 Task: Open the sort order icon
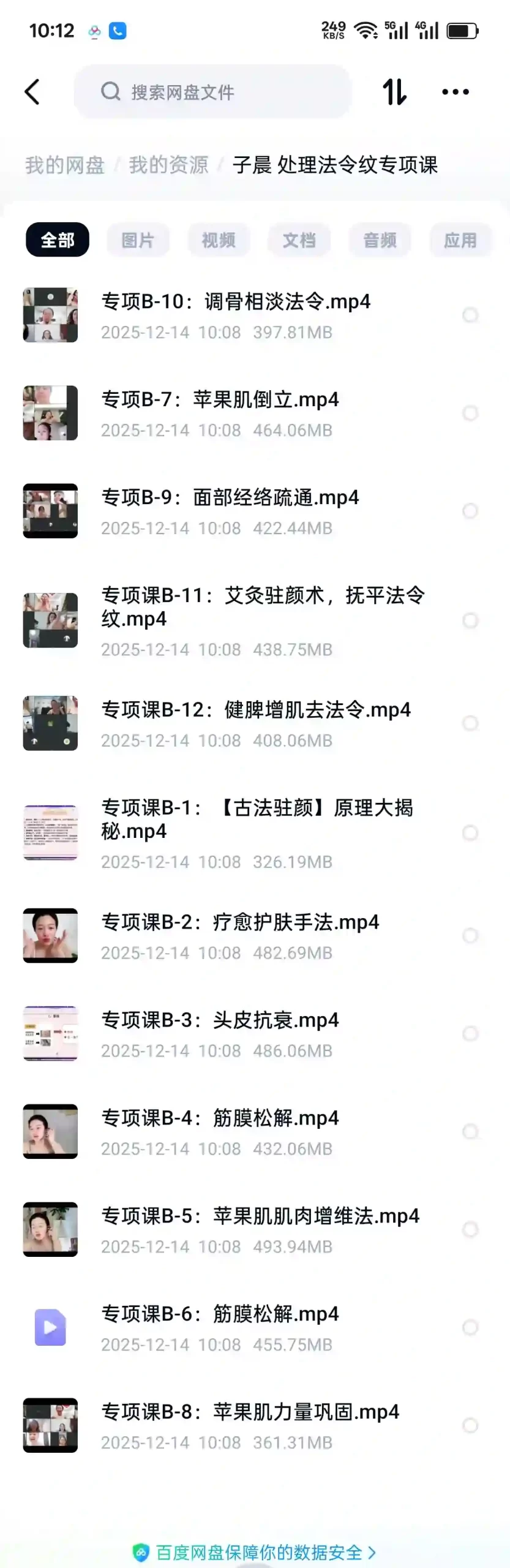click(394, 92)
